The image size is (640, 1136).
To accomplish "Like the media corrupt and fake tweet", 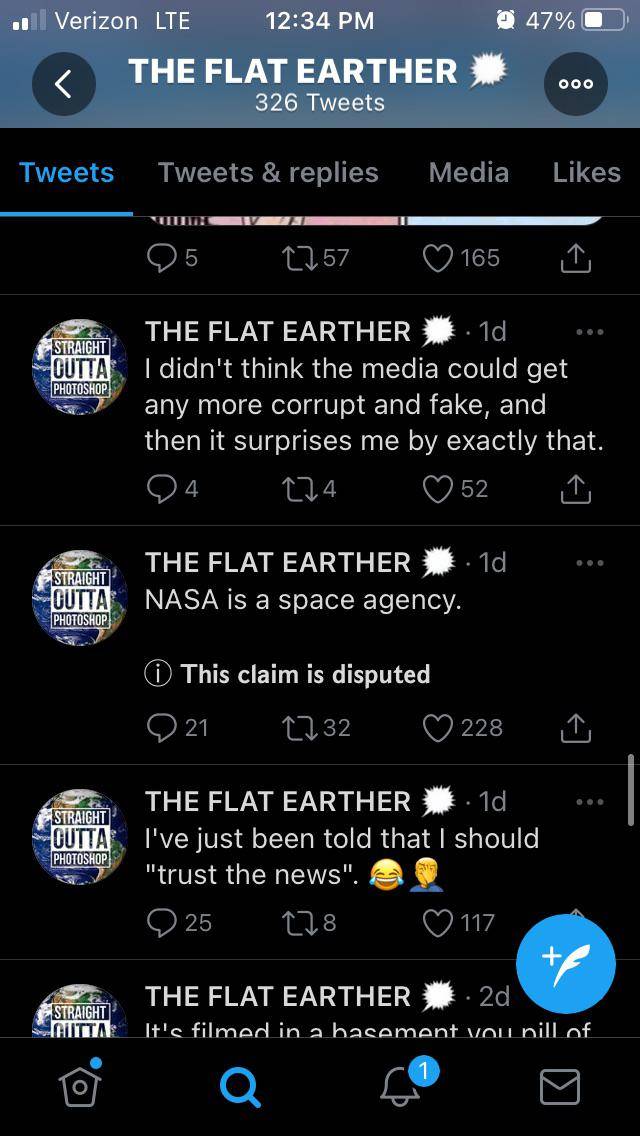I will pos(438,488).
